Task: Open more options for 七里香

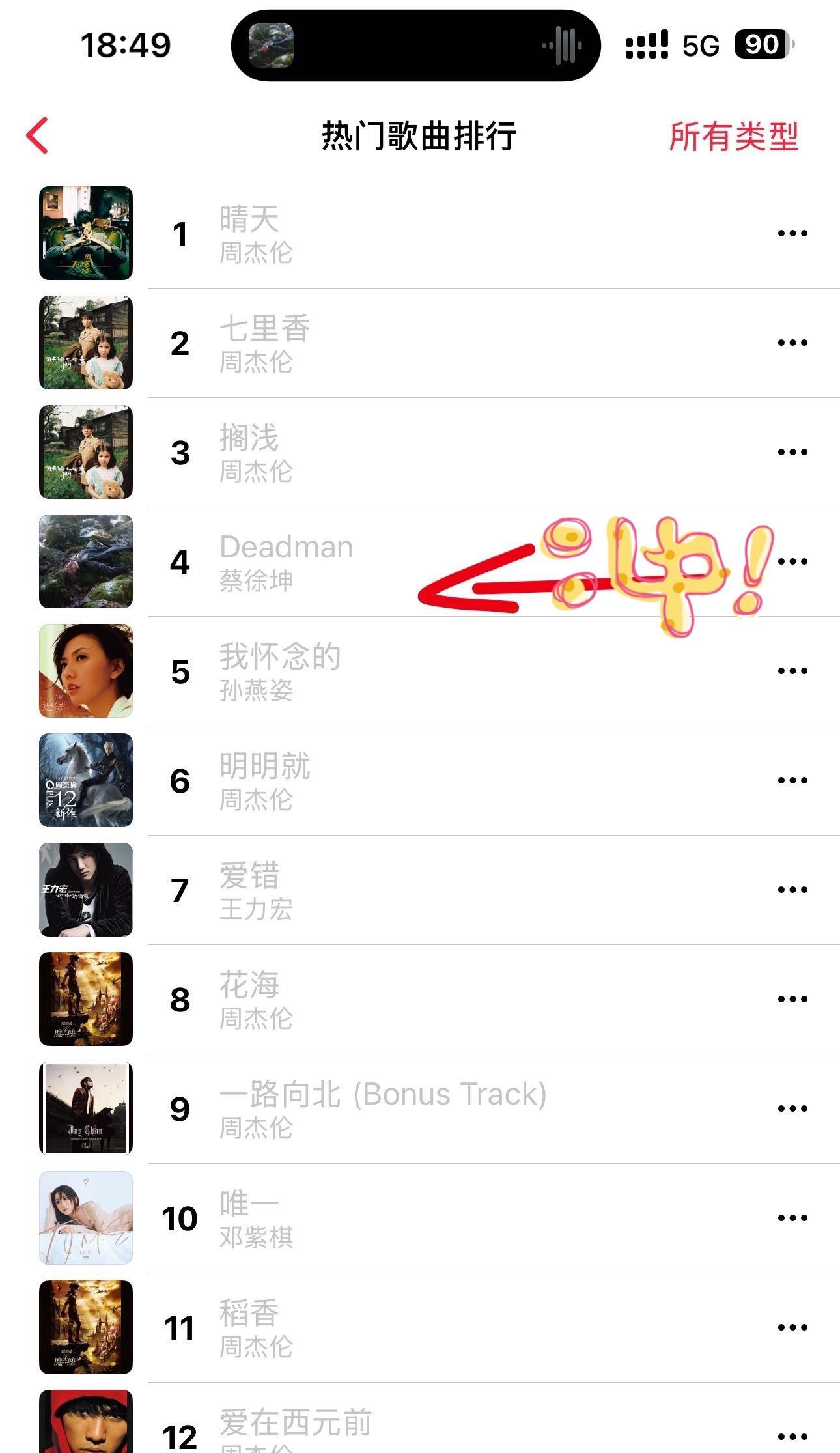Action: 792,343
